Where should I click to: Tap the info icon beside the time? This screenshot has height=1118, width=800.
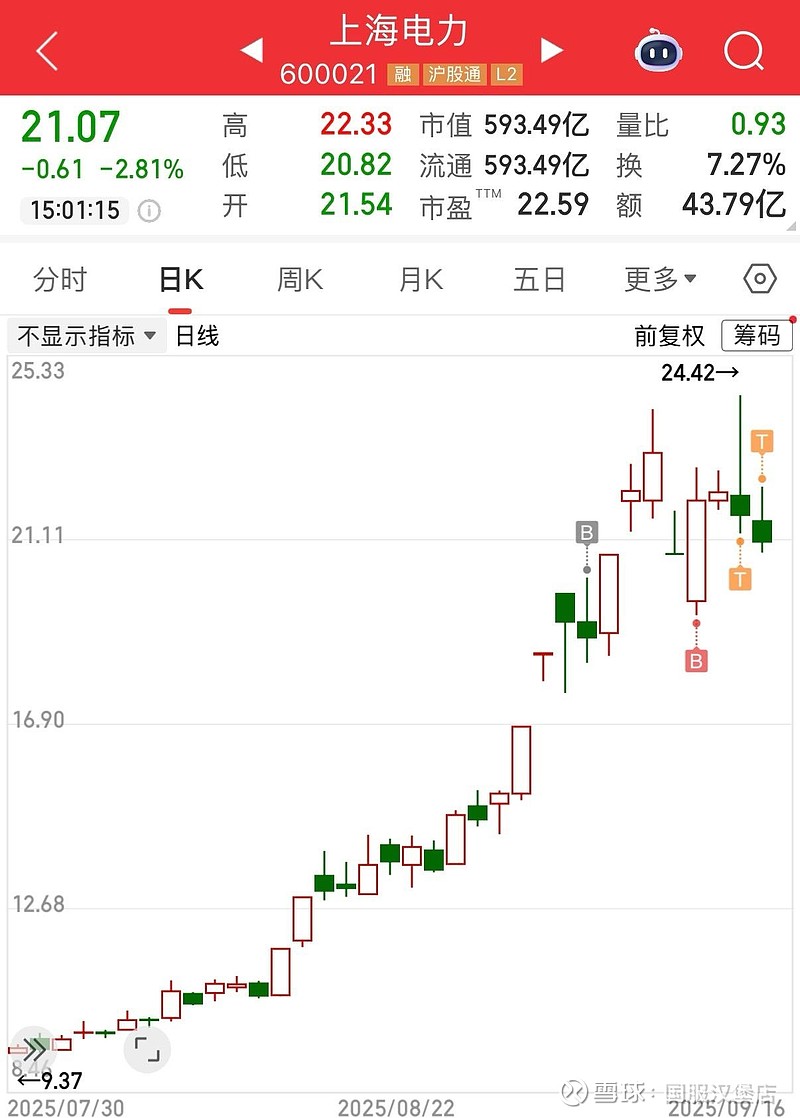pos(148,211)
